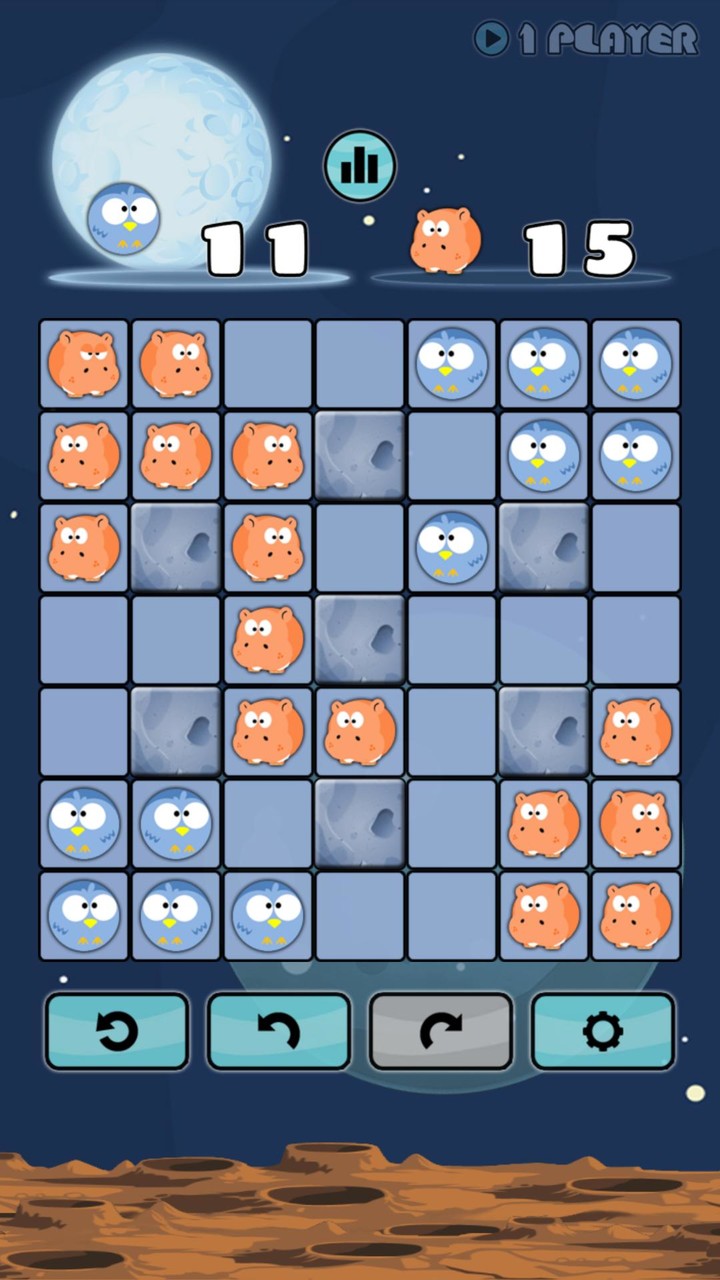This screenshot has width=720, height=1280.
Task: Select the hippo piece with angry eyebrows
Action: point(84,364)
